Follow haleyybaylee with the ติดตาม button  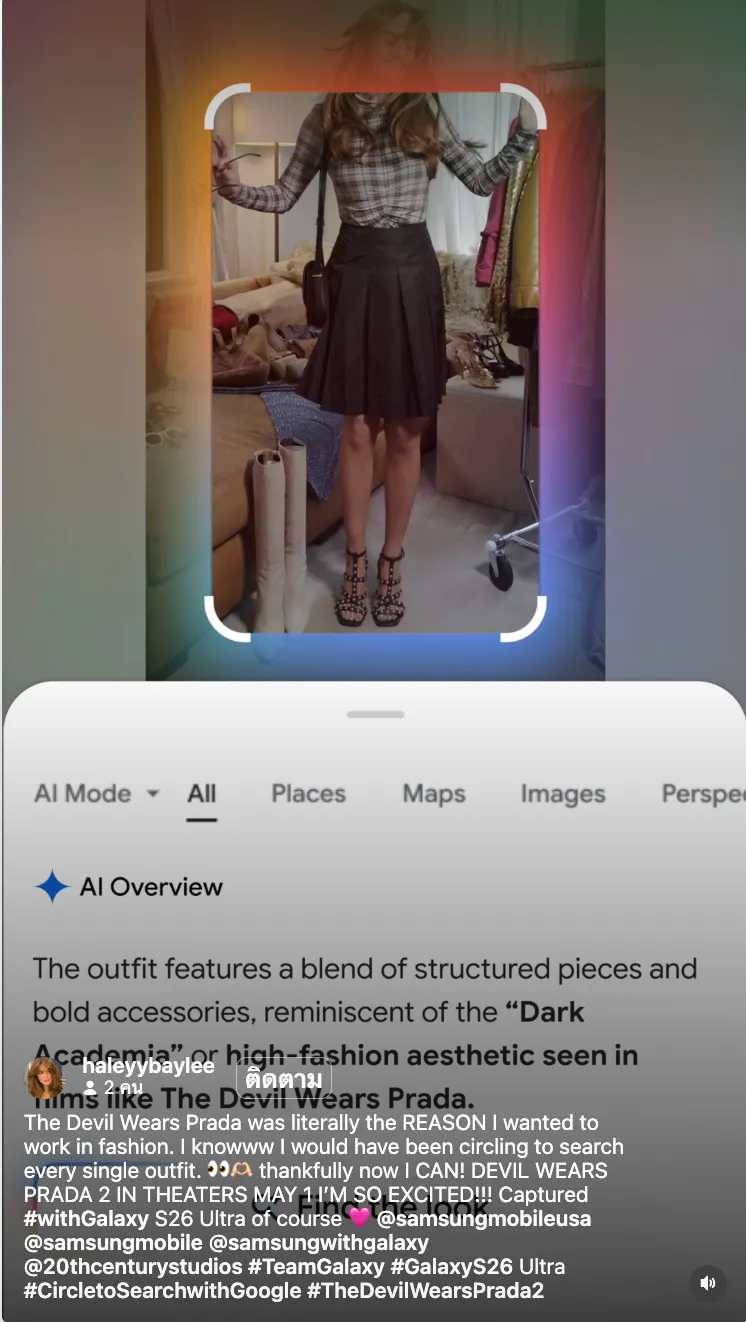(x=283, y=1079)
